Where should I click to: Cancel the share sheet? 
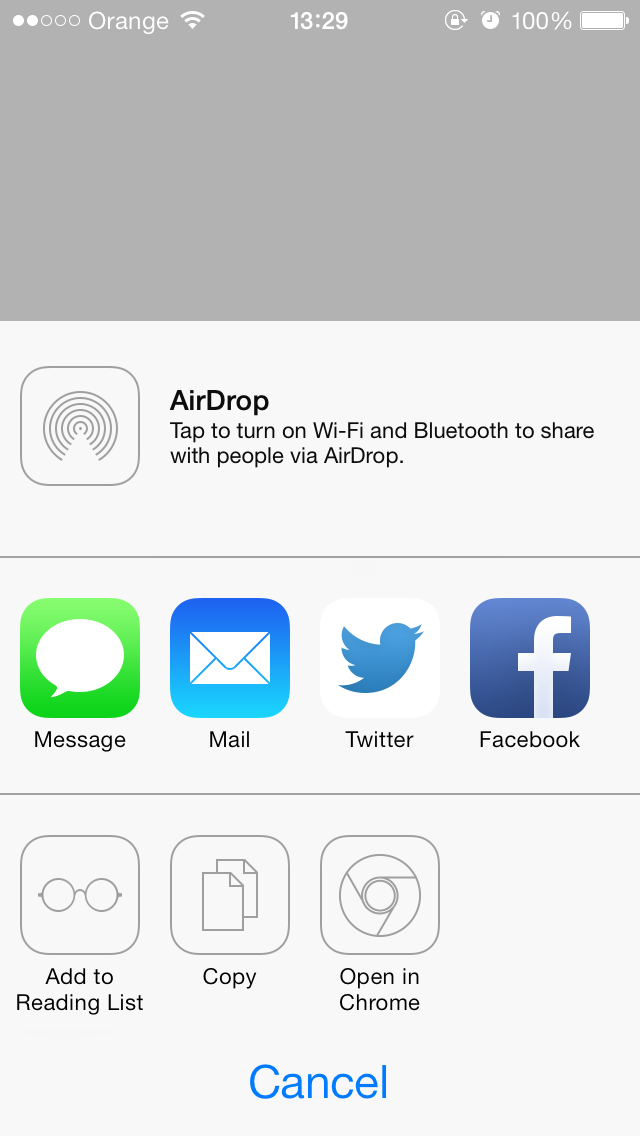click(319, 1082)
